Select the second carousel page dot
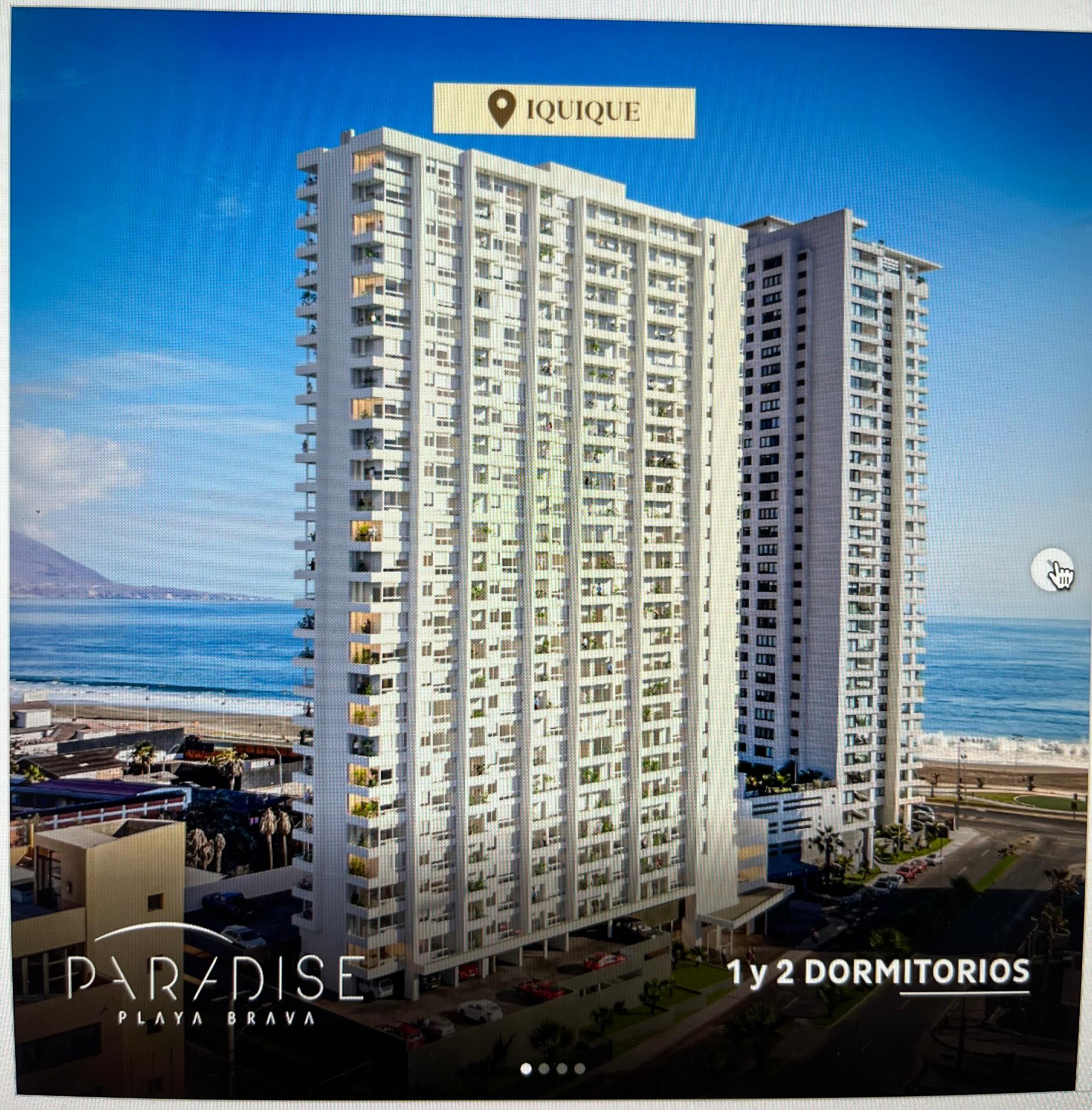Viewport: 1092px width, 1110px height. (544, 1068)
